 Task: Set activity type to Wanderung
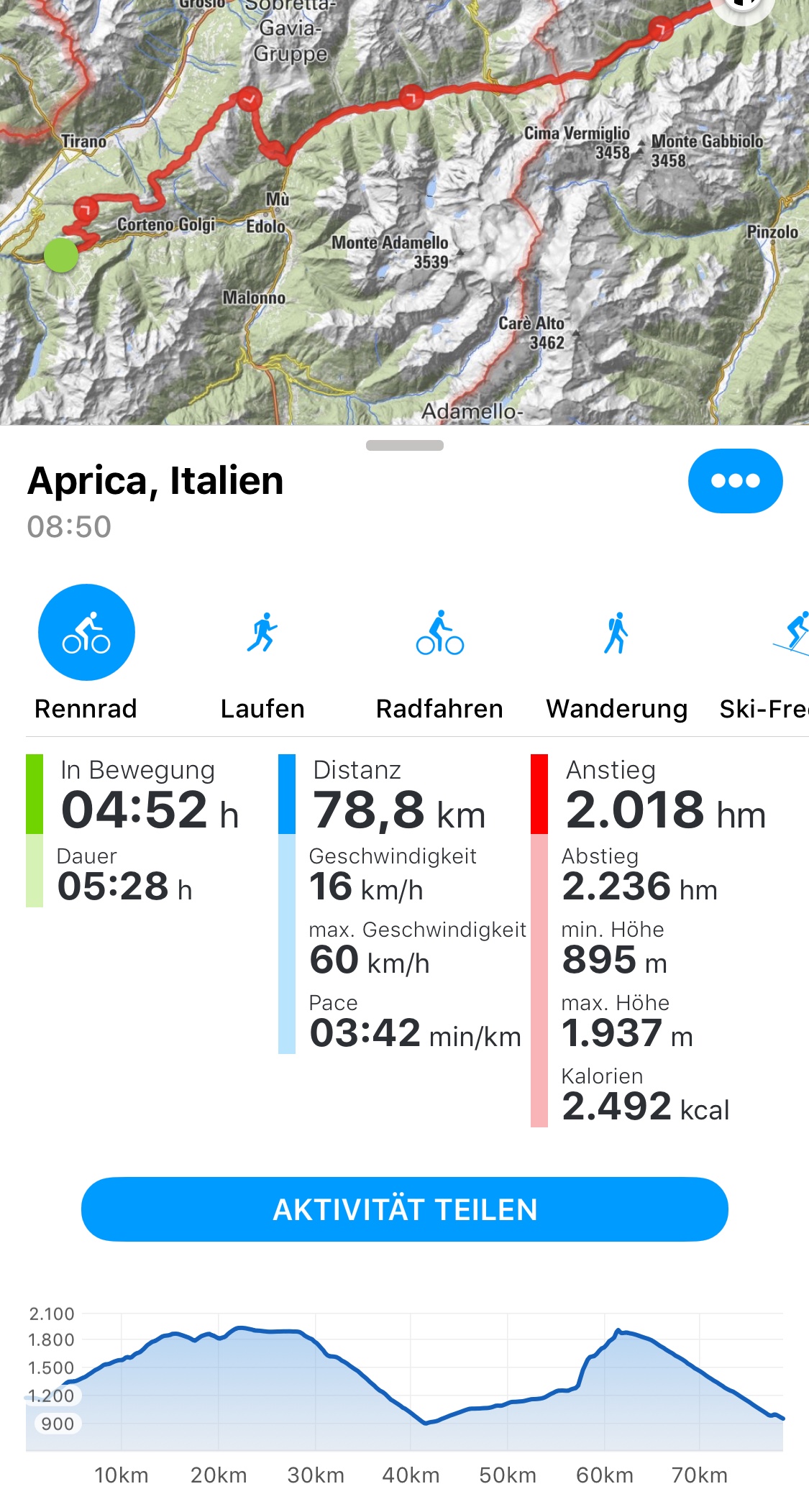(616, 633)
